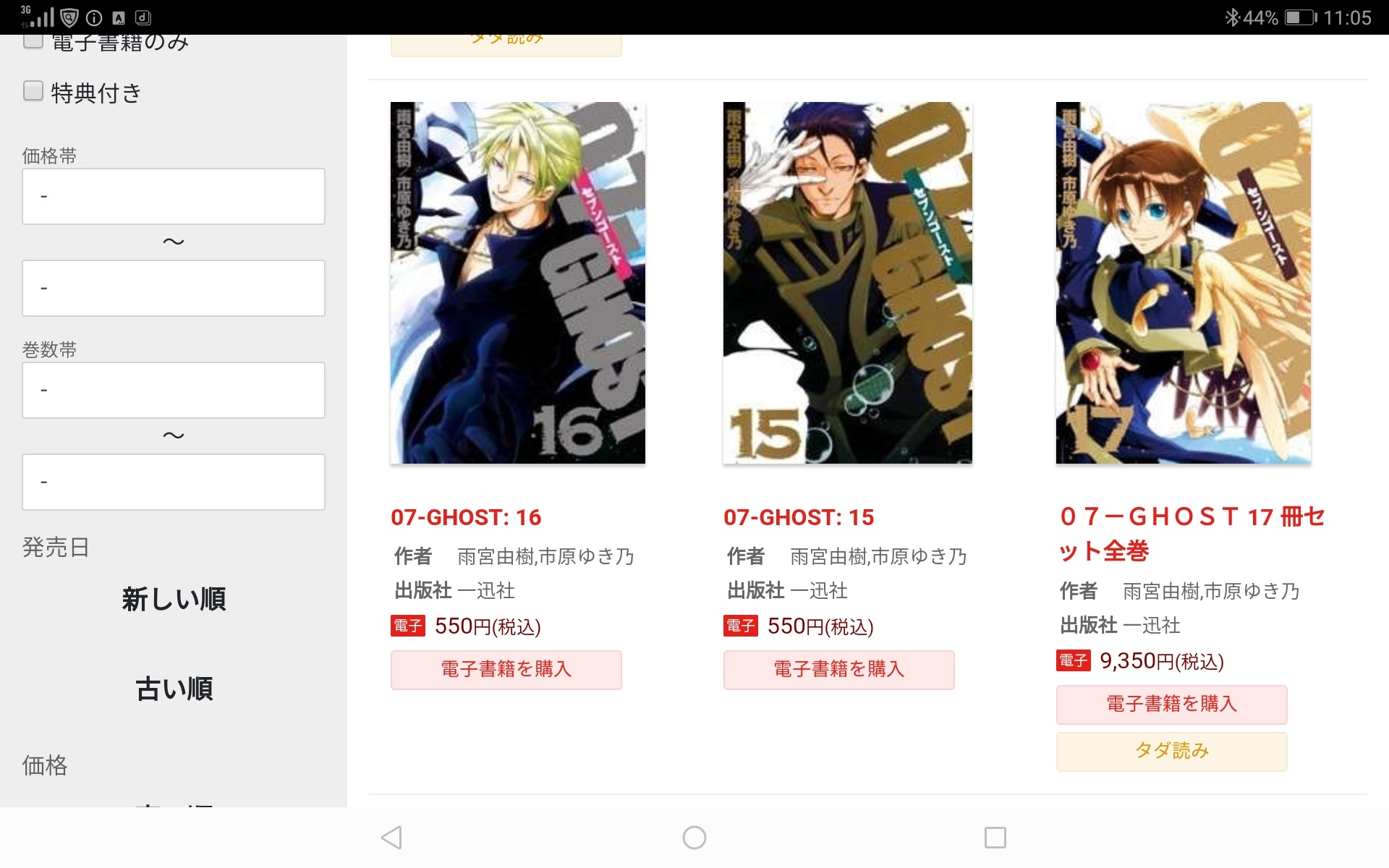This screenshot has width=1389, height=868.
Task: Tap the maximum 巻数帯 input field
Action: pos(174,482)
